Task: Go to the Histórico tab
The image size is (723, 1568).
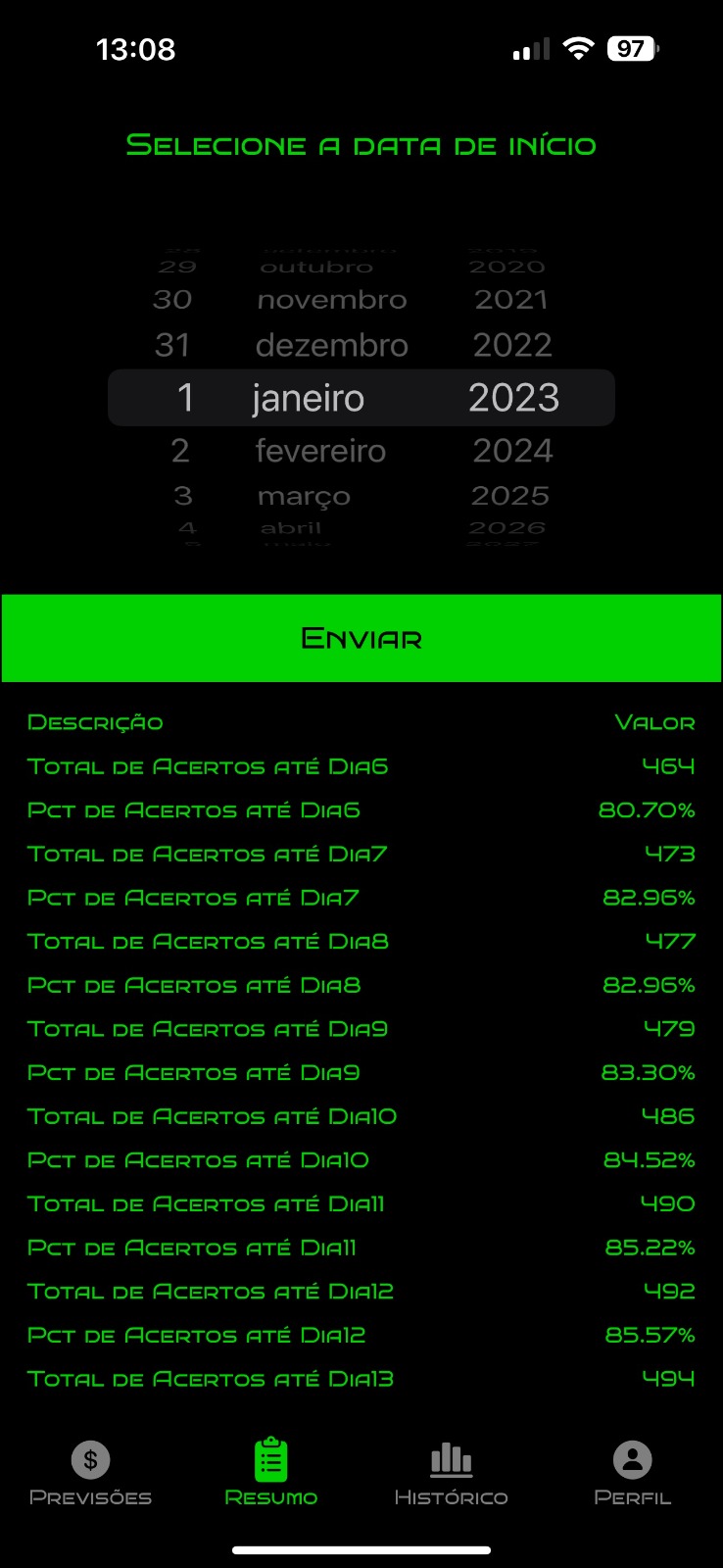Action: coord(451,1473)
